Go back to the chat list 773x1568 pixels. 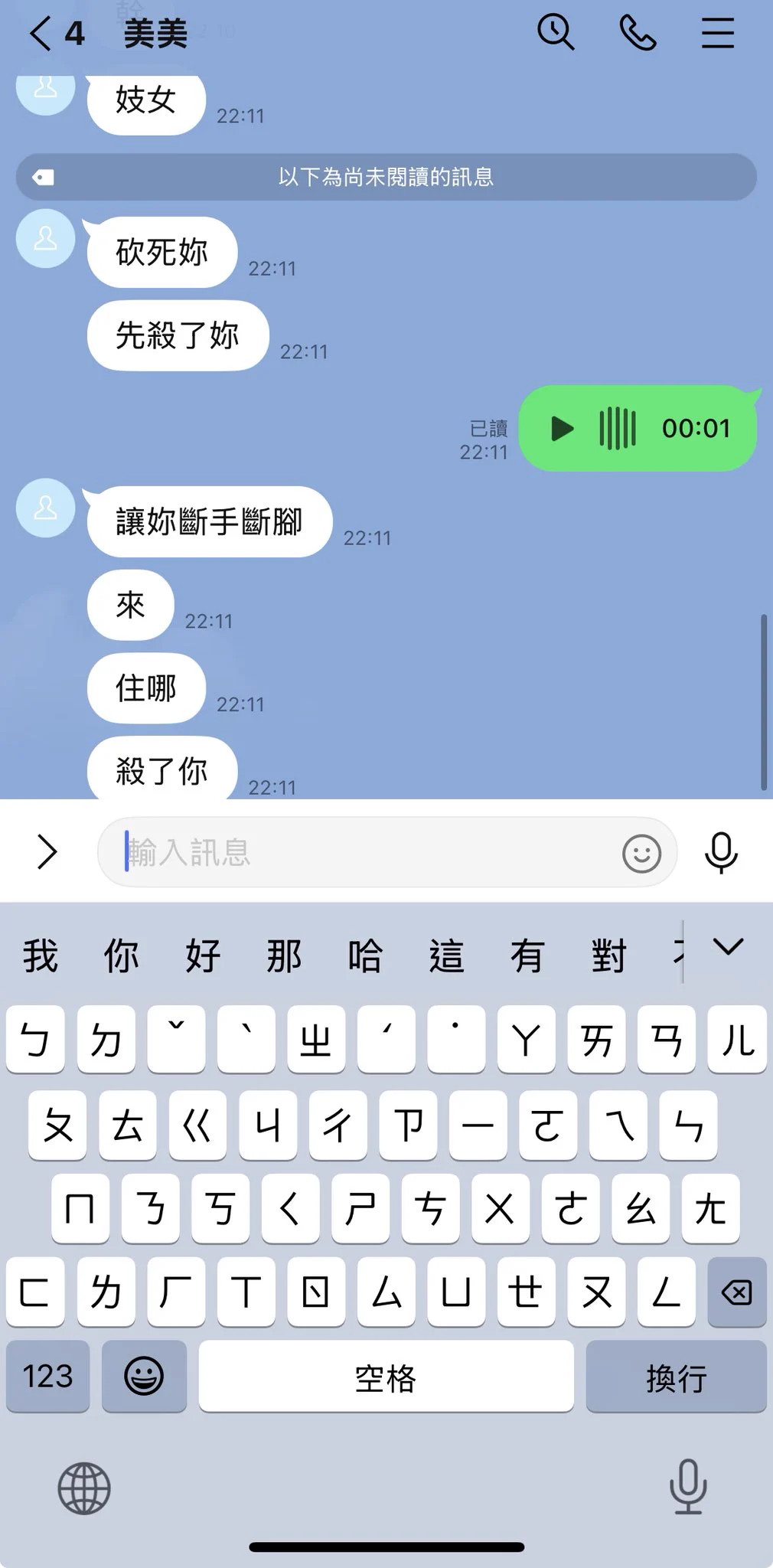coord(41,34)
